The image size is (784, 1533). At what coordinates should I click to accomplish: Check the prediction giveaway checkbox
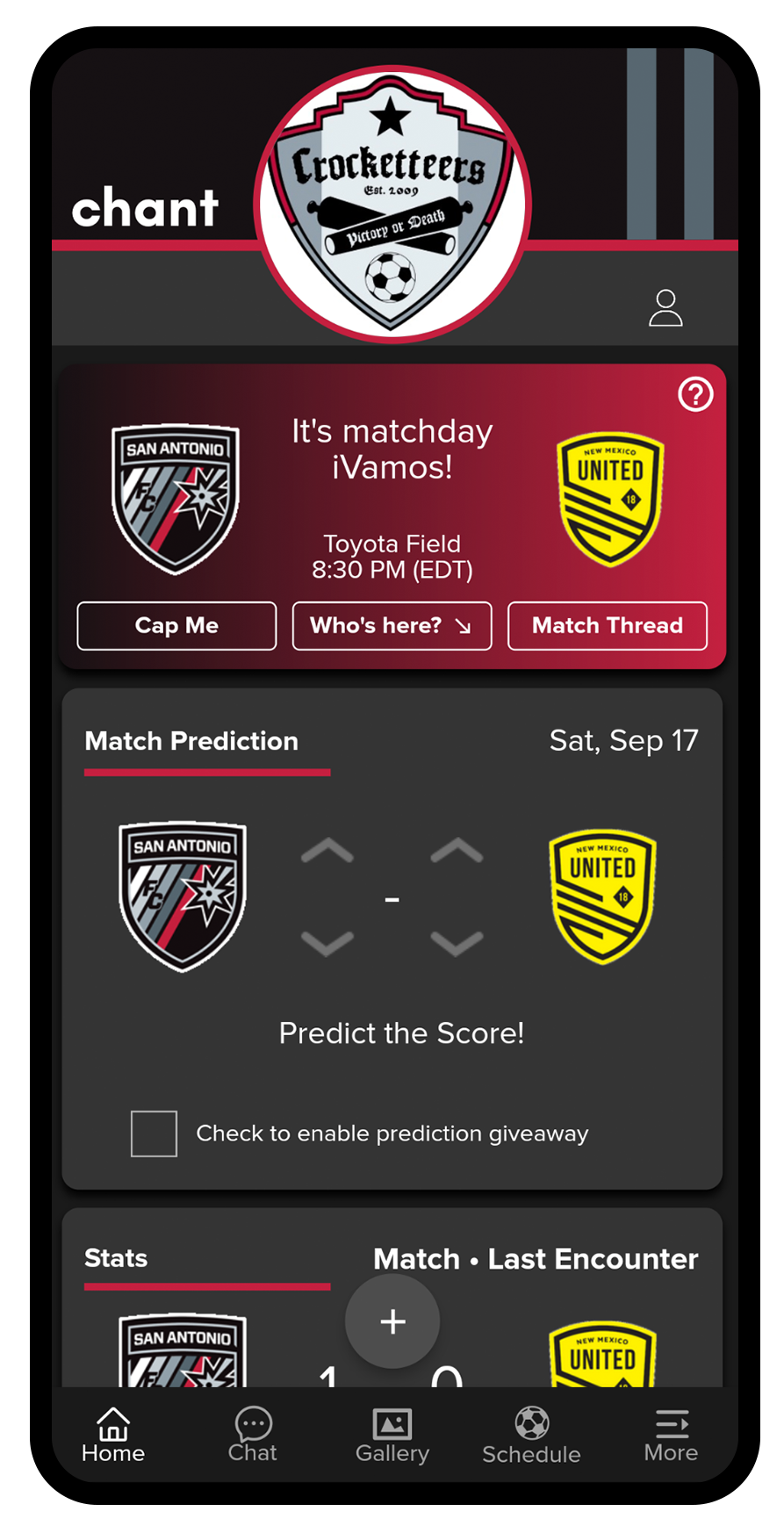154,1134
